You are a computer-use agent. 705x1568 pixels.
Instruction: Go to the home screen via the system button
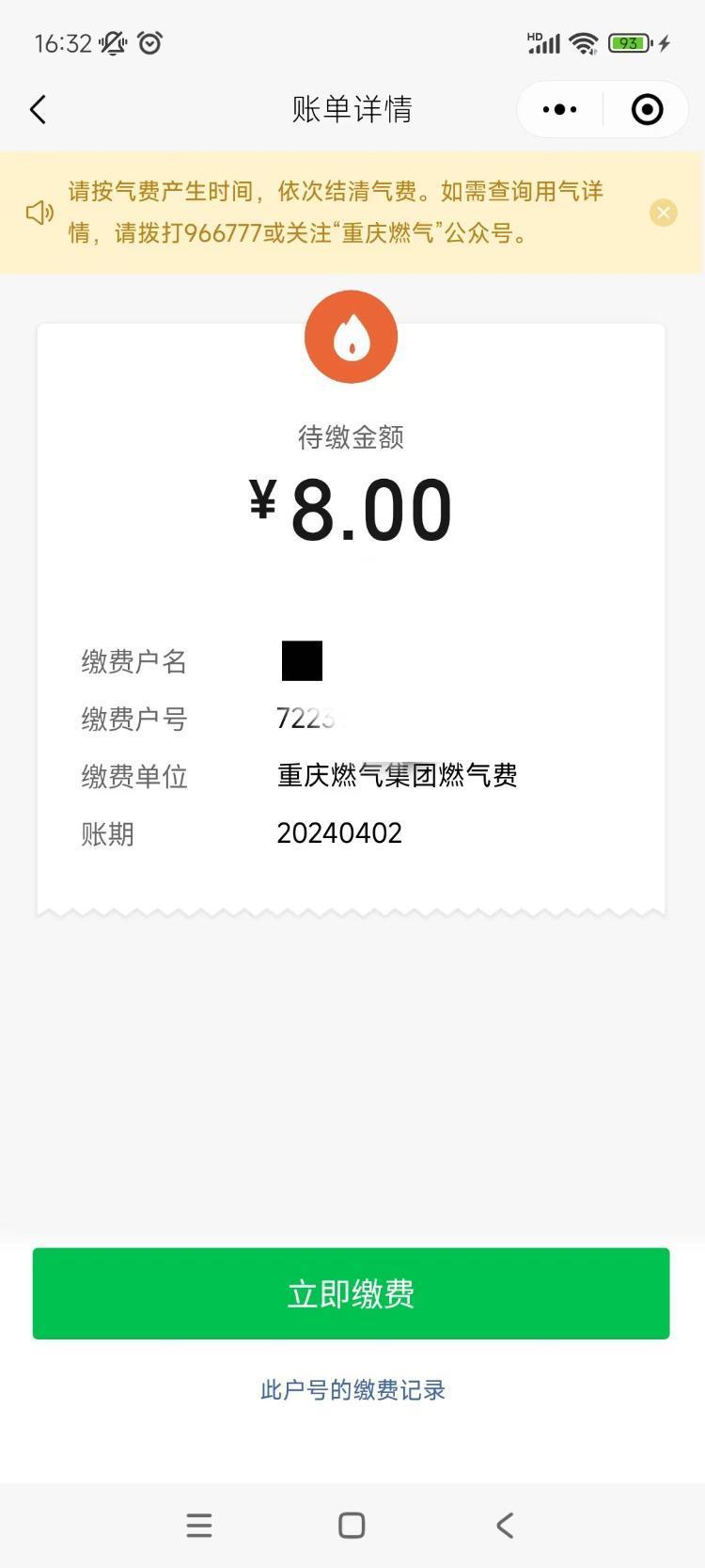(352, 1525)
